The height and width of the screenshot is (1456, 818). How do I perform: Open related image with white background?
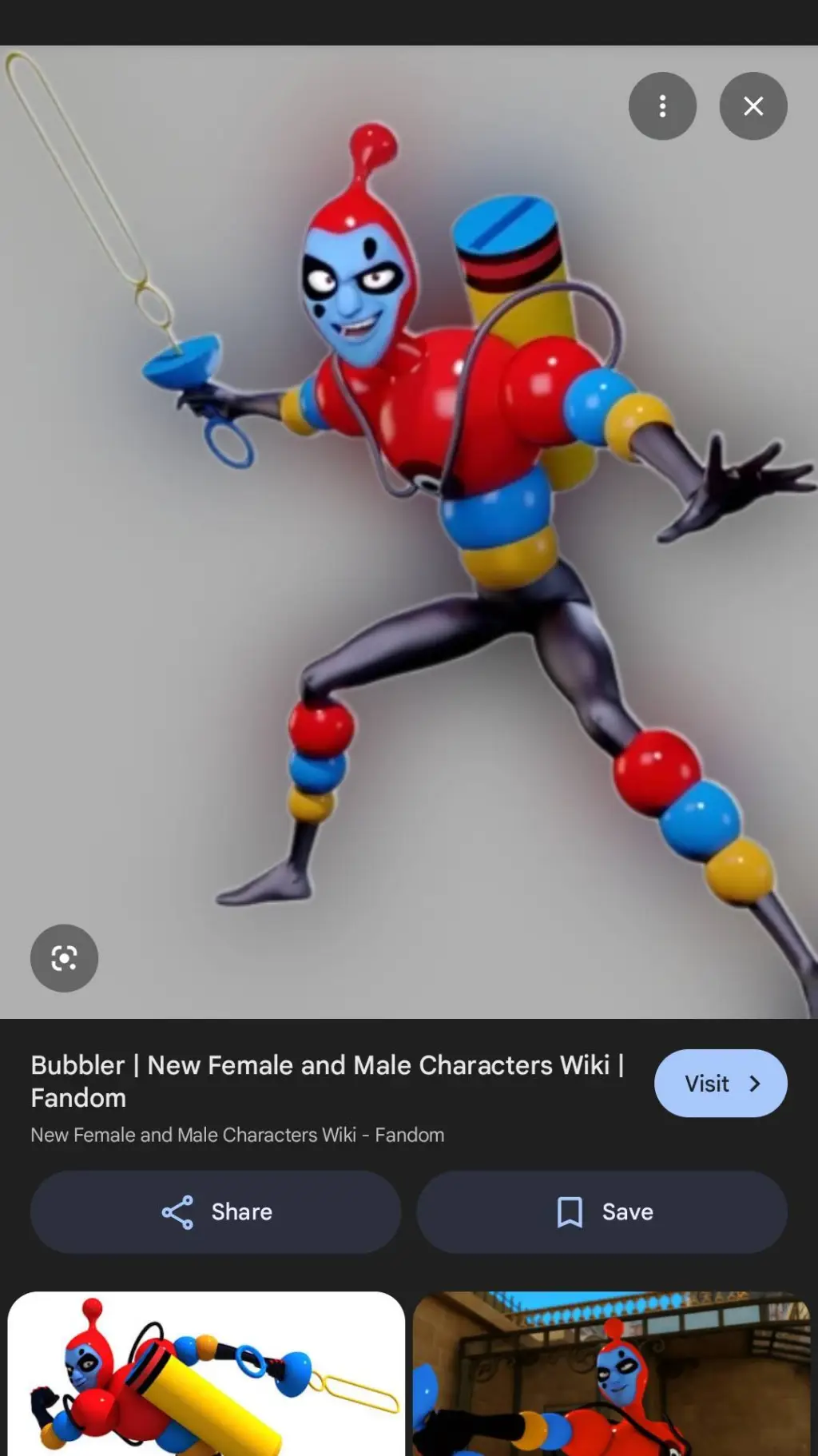tap(206, 1373)
